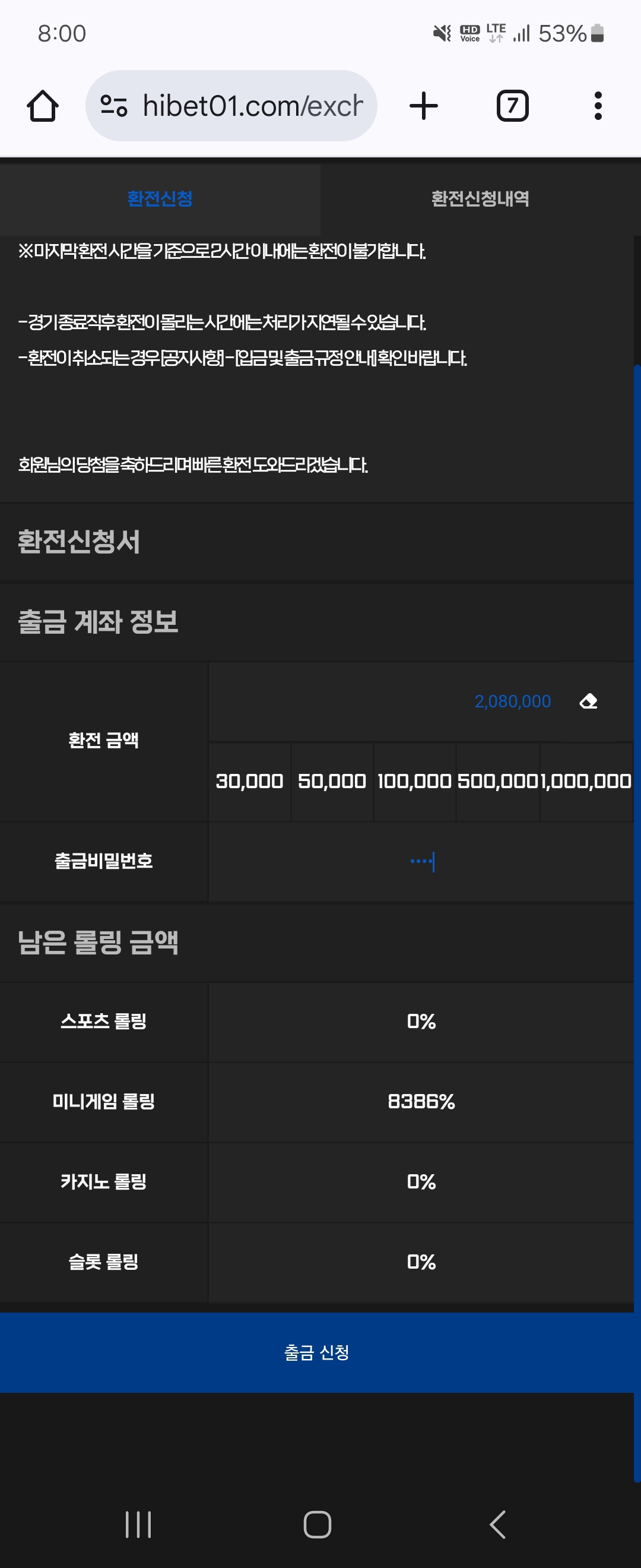
Task: Tap the browser home icon
Action: click(x=43, y=106)
